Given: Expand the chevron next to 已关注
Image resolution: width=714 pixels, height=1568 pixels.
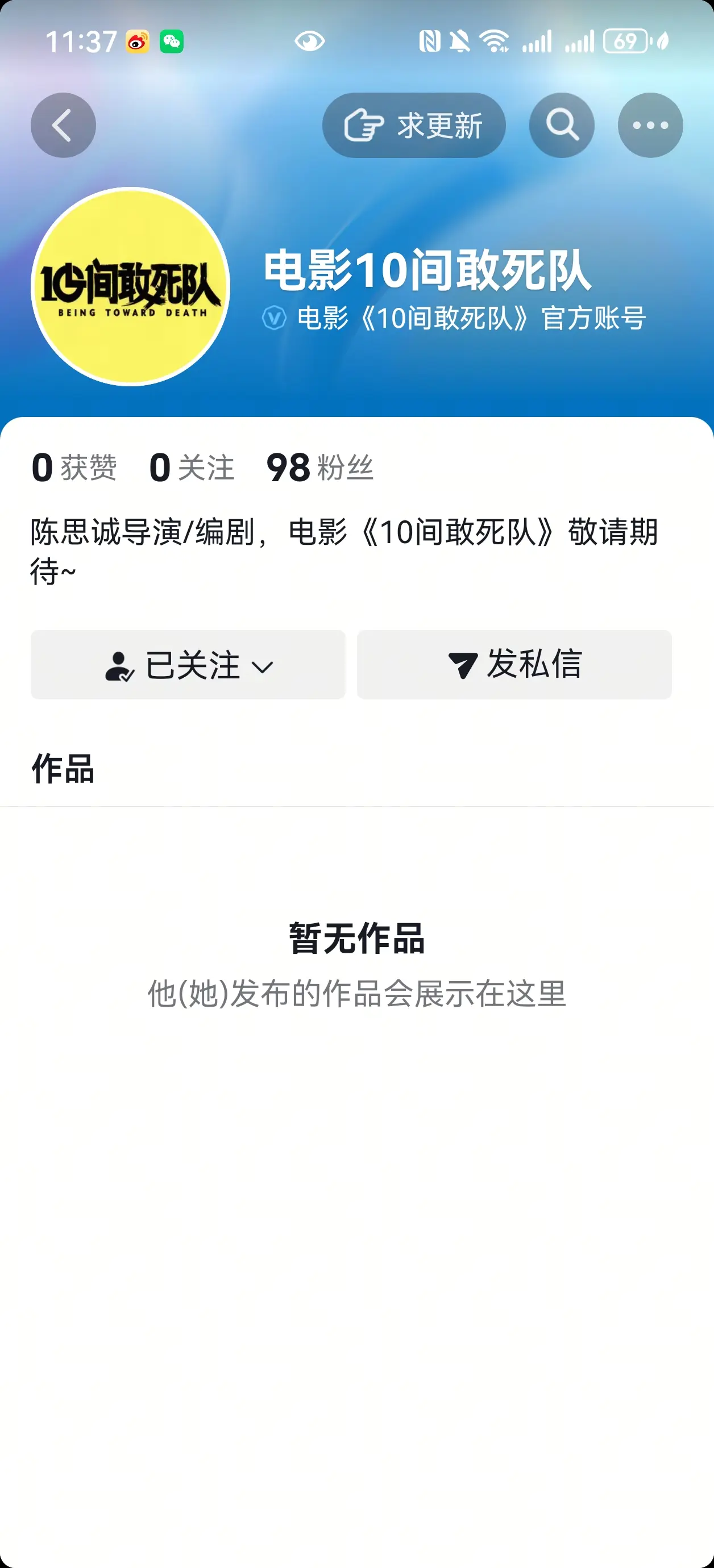Looking at the screenshot, I should point(264,668).
